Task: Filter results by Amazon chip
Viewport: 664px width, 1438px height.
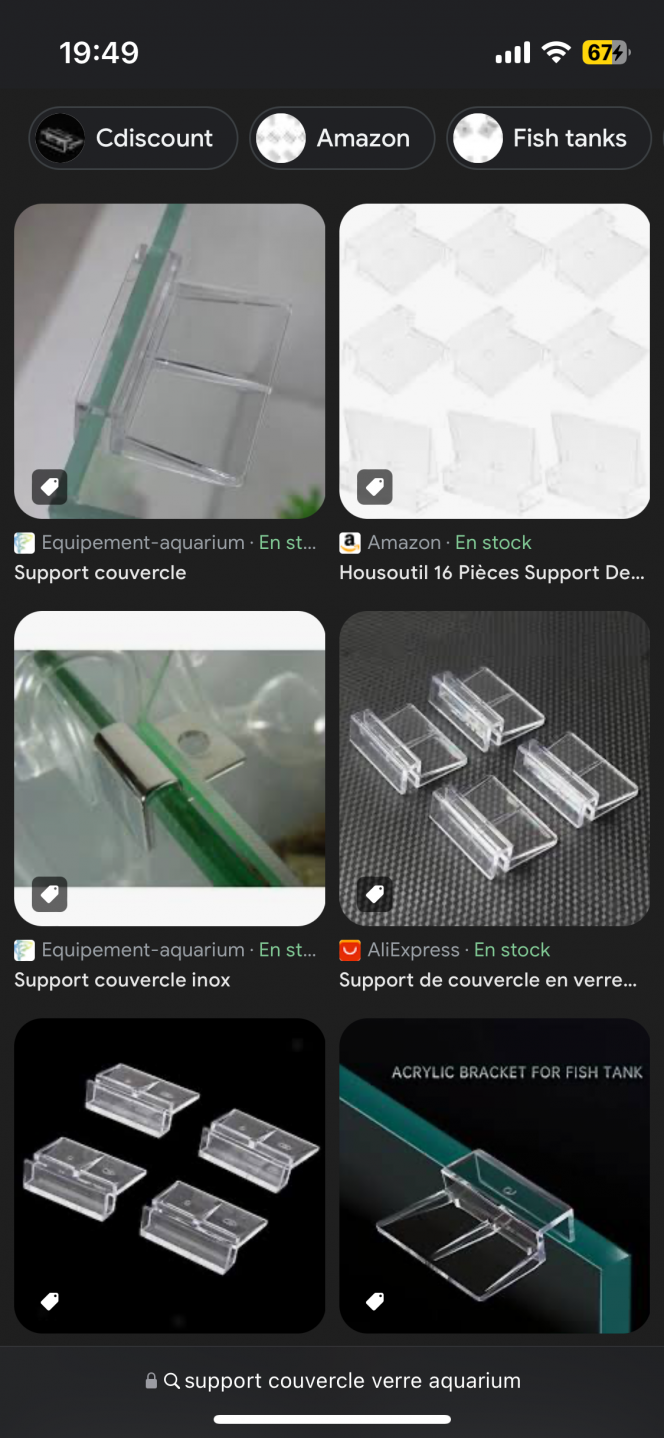Action: point(341,138)
